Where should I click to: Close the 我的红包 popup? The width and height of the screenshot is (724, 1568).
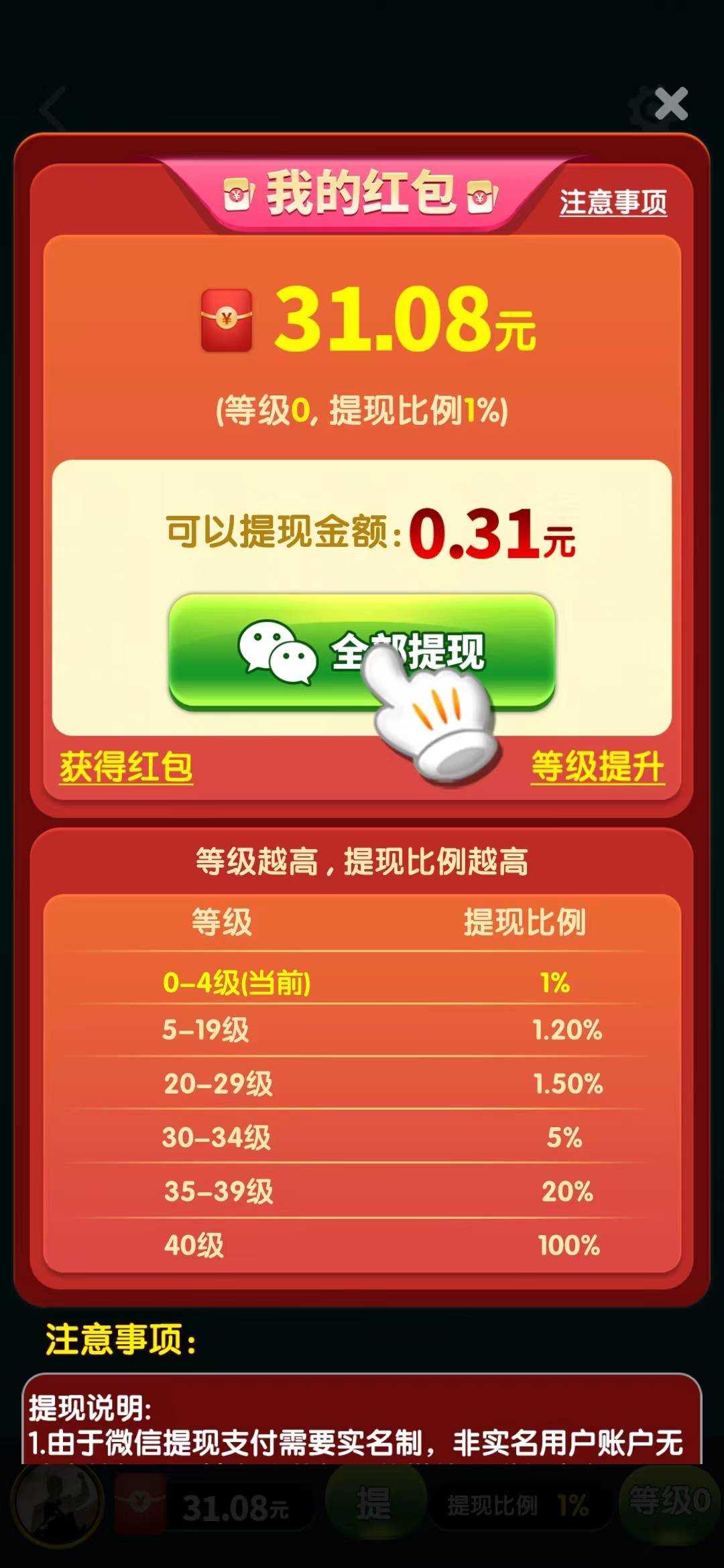click(x=671, y=105)
